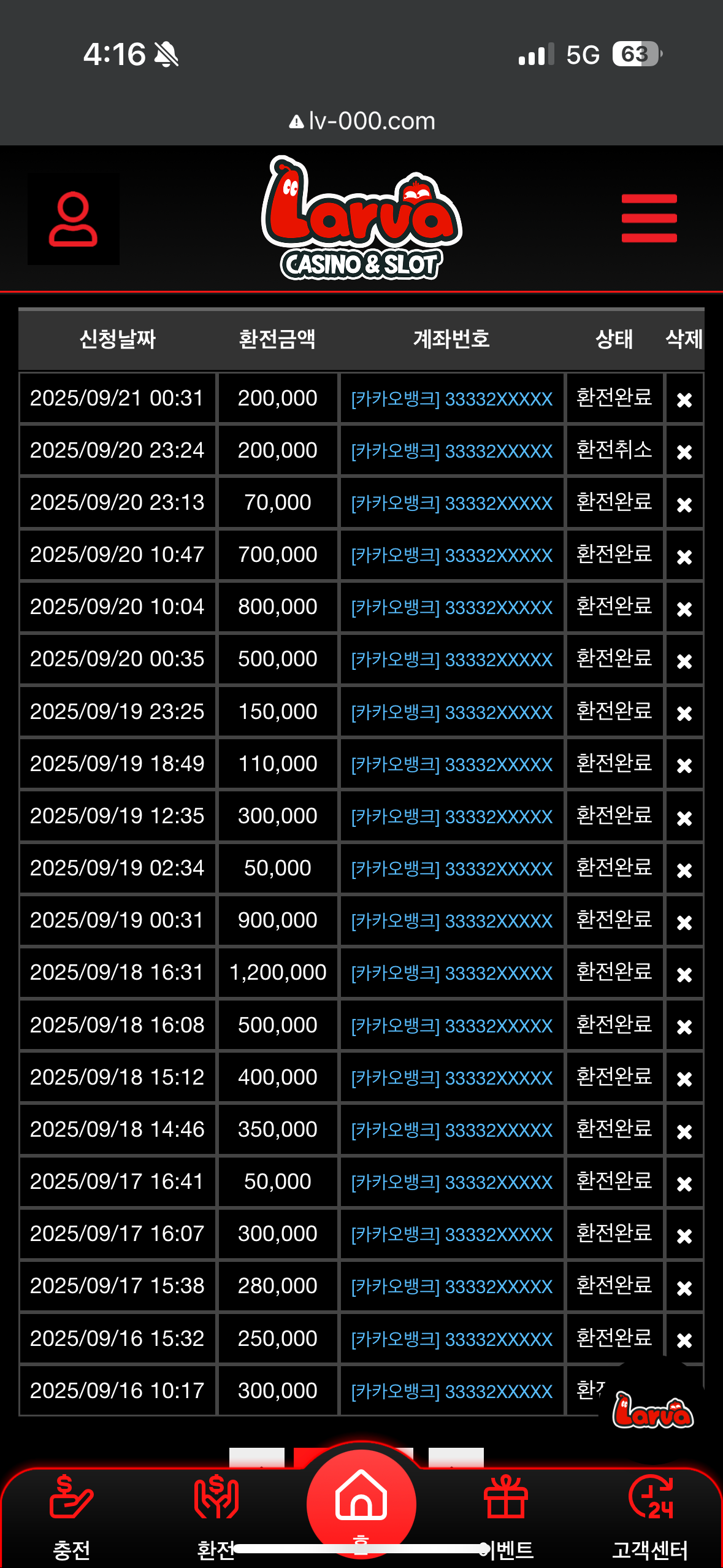723x1568 pixels.
Task: Remove the 2025/09/19 23:25 withdrawal entry
Action: pyautogui.click(x=684, y=713)
